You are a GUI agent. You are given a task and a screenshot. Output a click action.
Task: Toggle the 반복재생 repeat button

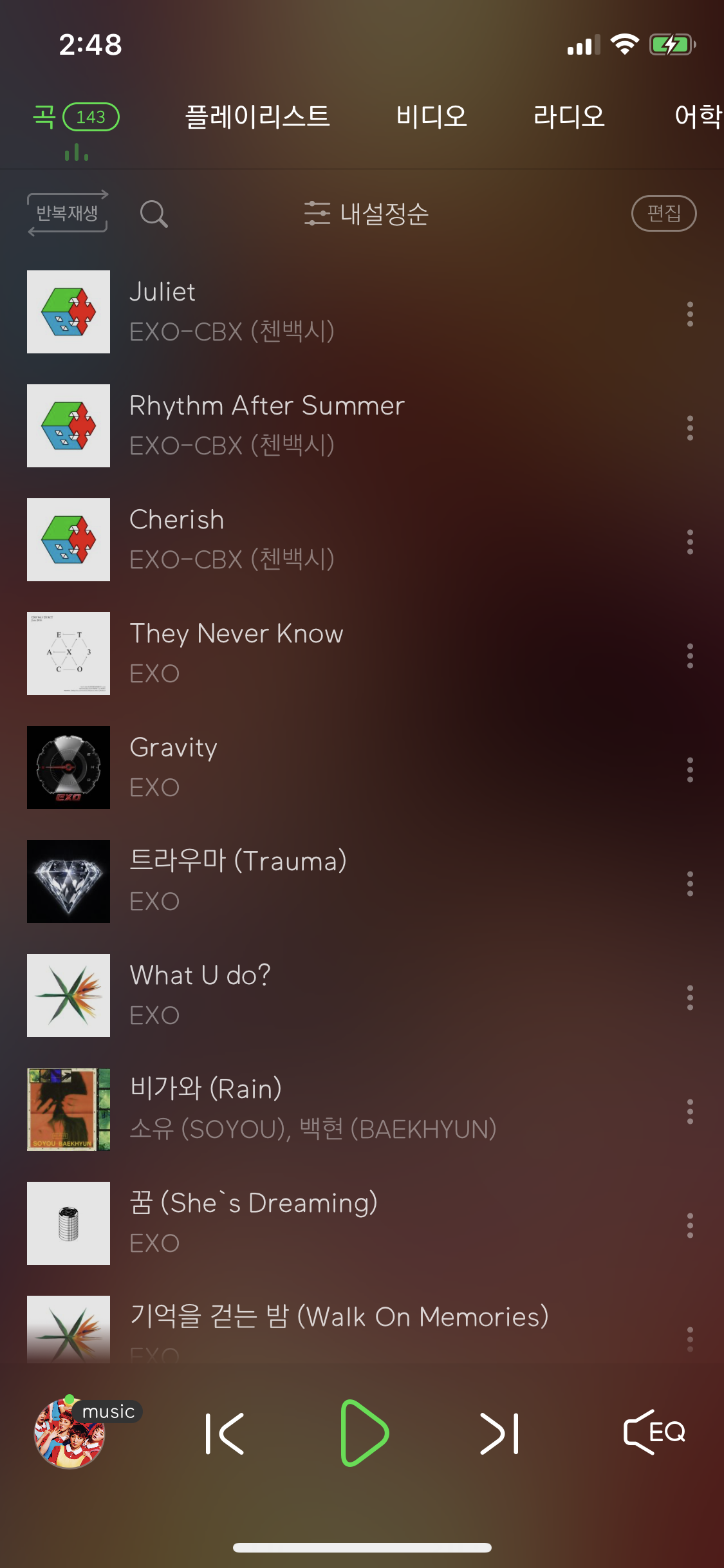tap(68, 213)
